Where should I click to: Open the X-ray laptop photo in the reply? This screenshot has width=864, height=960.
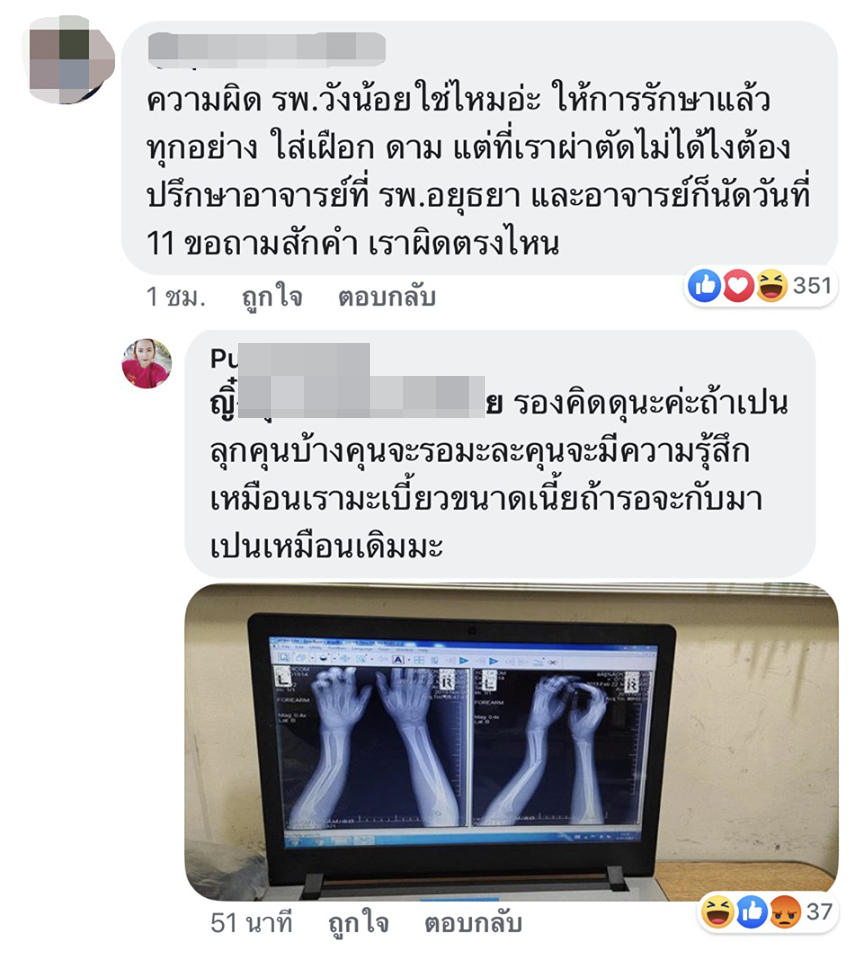tap(511, 742)
